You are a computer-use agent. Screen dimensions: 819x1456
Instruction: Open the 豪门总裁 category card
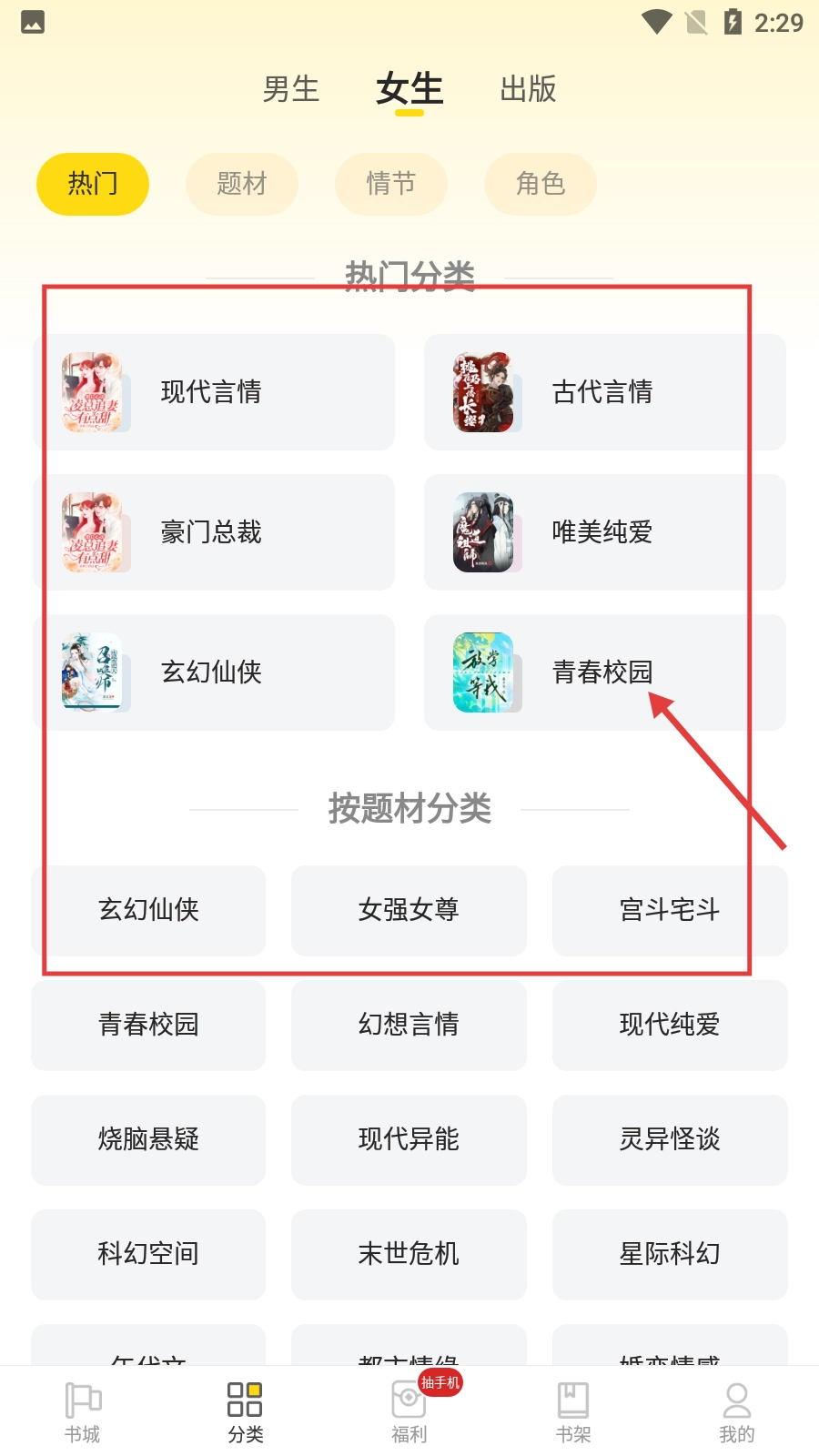point(214,532)
